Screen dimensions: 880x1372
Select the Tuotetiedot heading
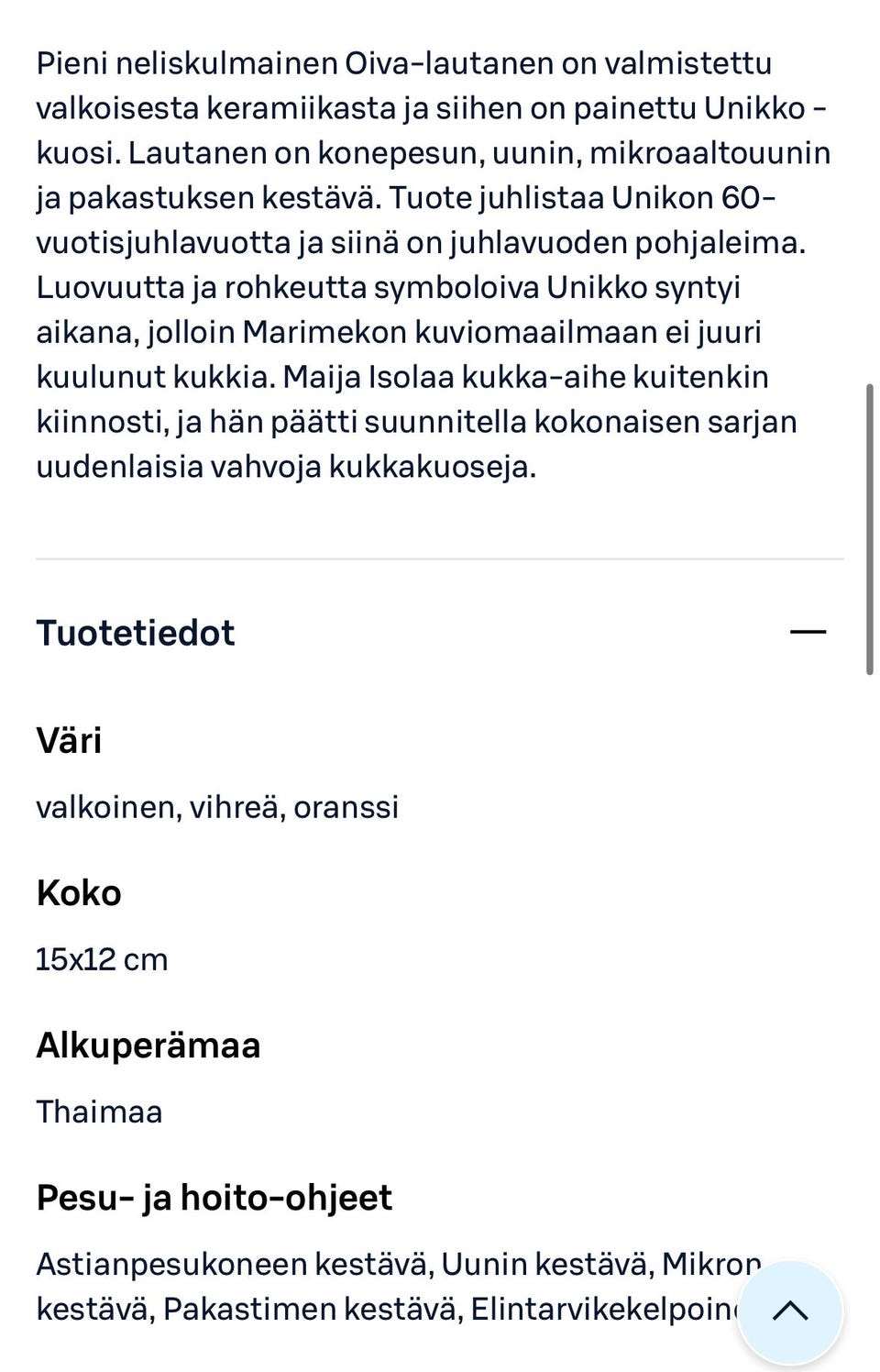[135, 633]
